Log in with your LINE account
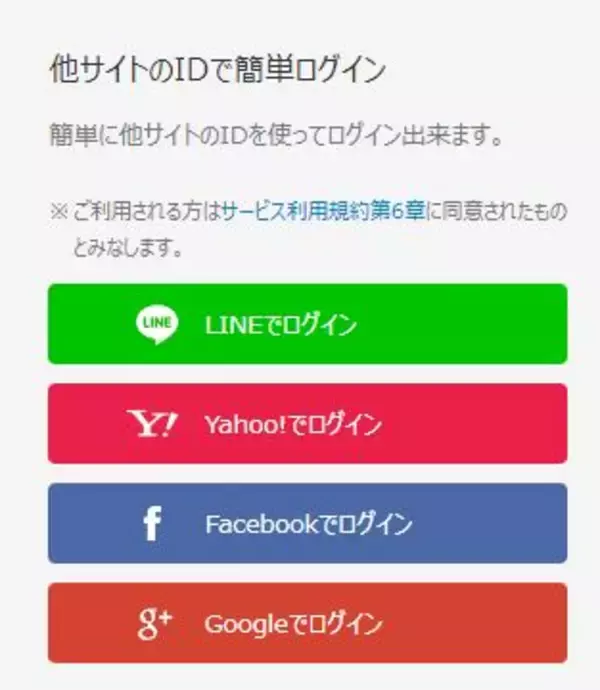The height and width of the screenshot is (690, 600). point(307,324)
